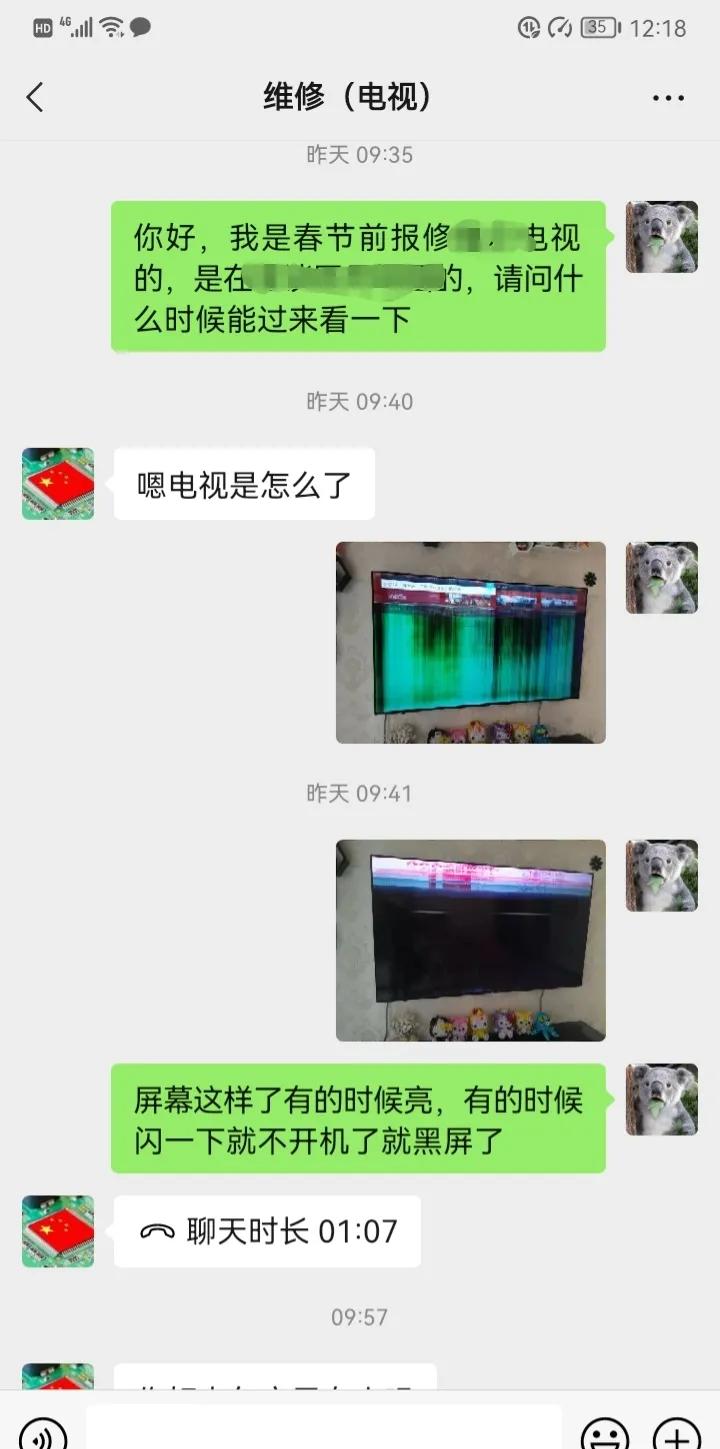Open koala avatar beside 你好，我是春节前报修 message

pos(661,237)
